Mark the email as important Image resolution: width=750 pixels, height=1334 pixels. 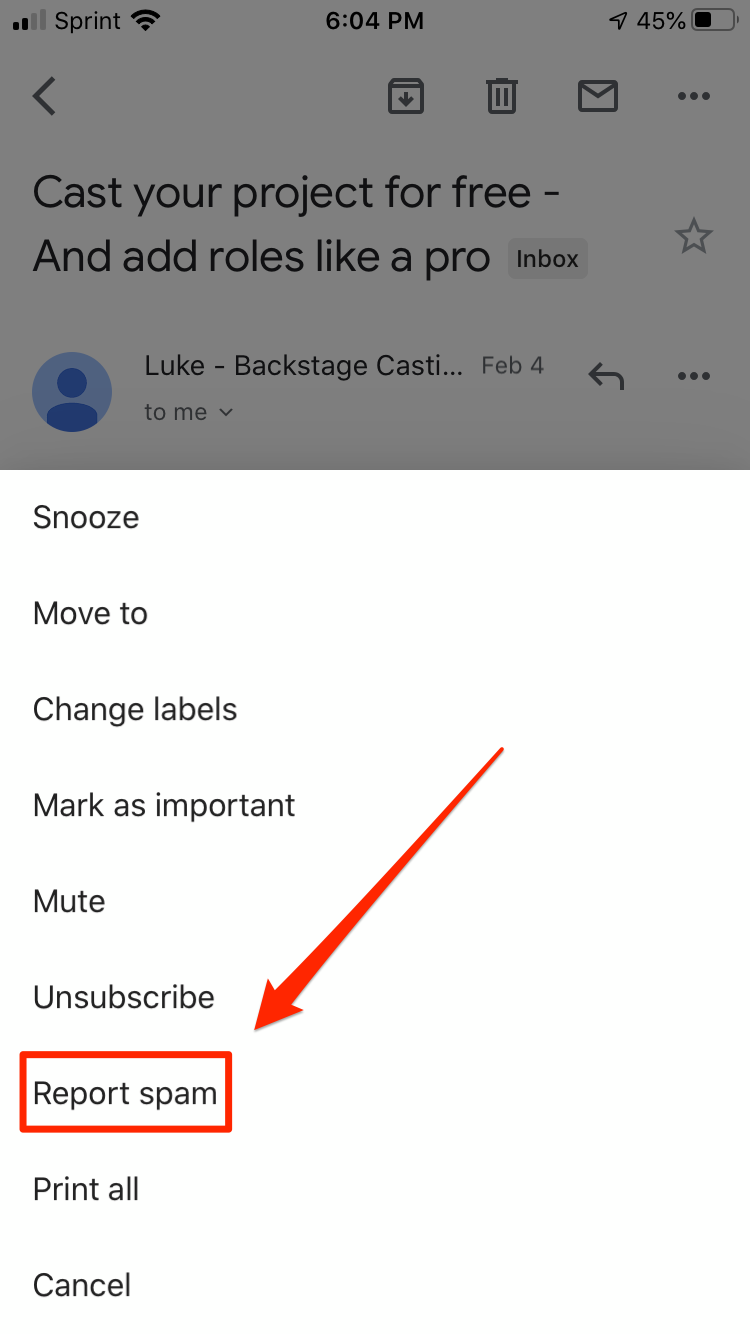click(163, 805)
